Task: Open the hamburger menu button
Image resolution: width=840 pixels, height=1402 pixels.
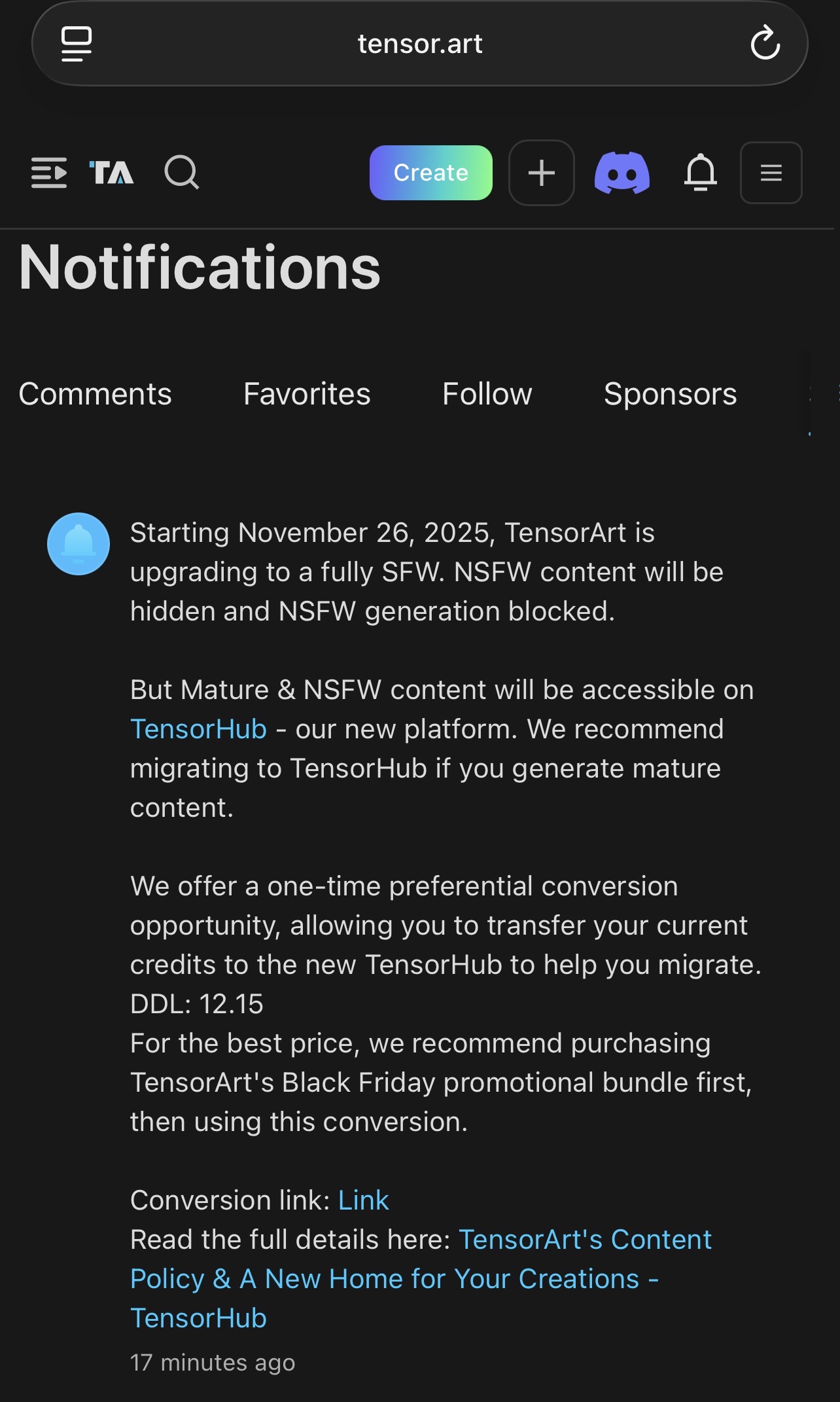Action: click(771, 173)
